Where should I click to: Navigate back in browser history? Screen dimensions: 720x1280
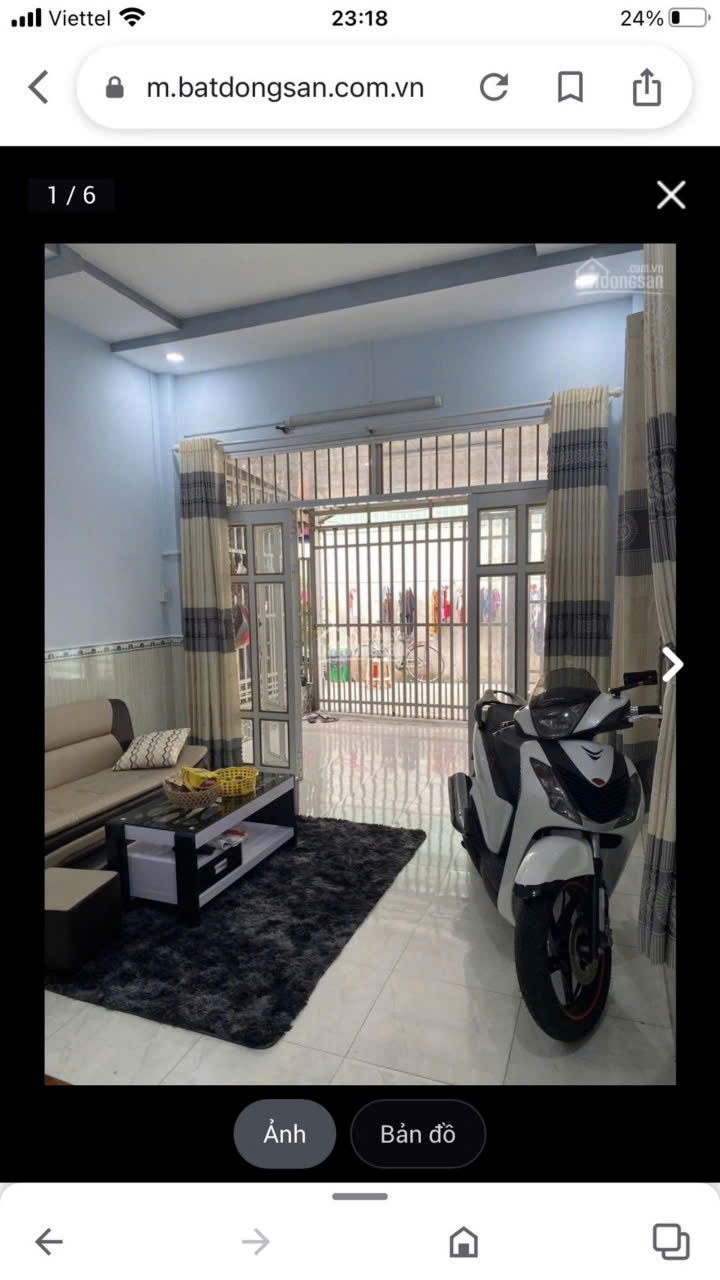pyautogui.click(x=48, y=1242)
